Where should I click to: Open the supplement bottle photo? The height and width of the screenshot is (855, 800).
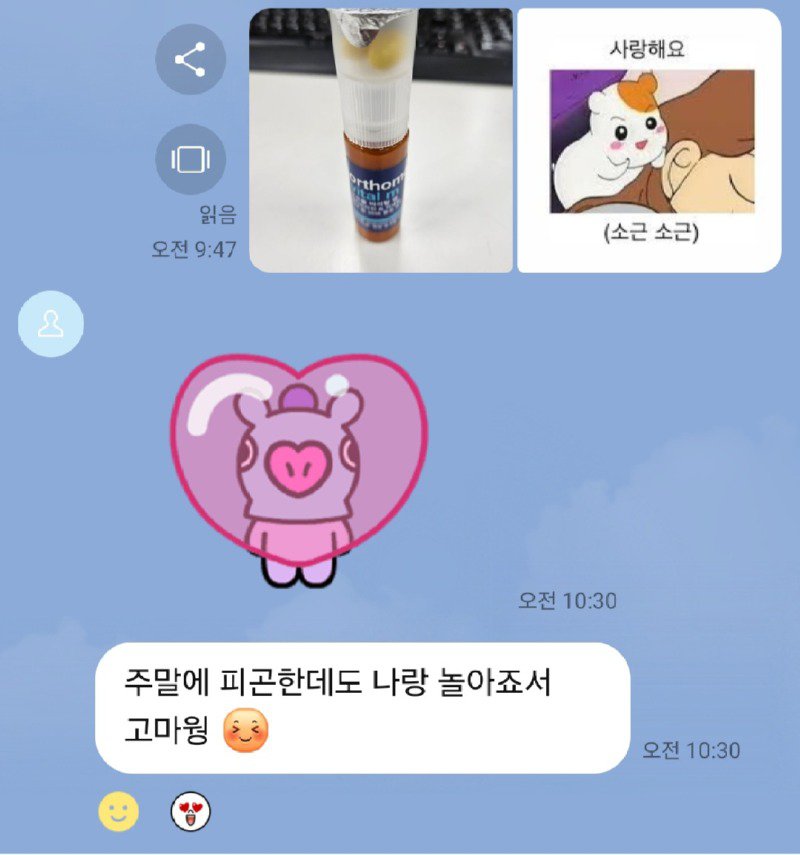[380, 140]
